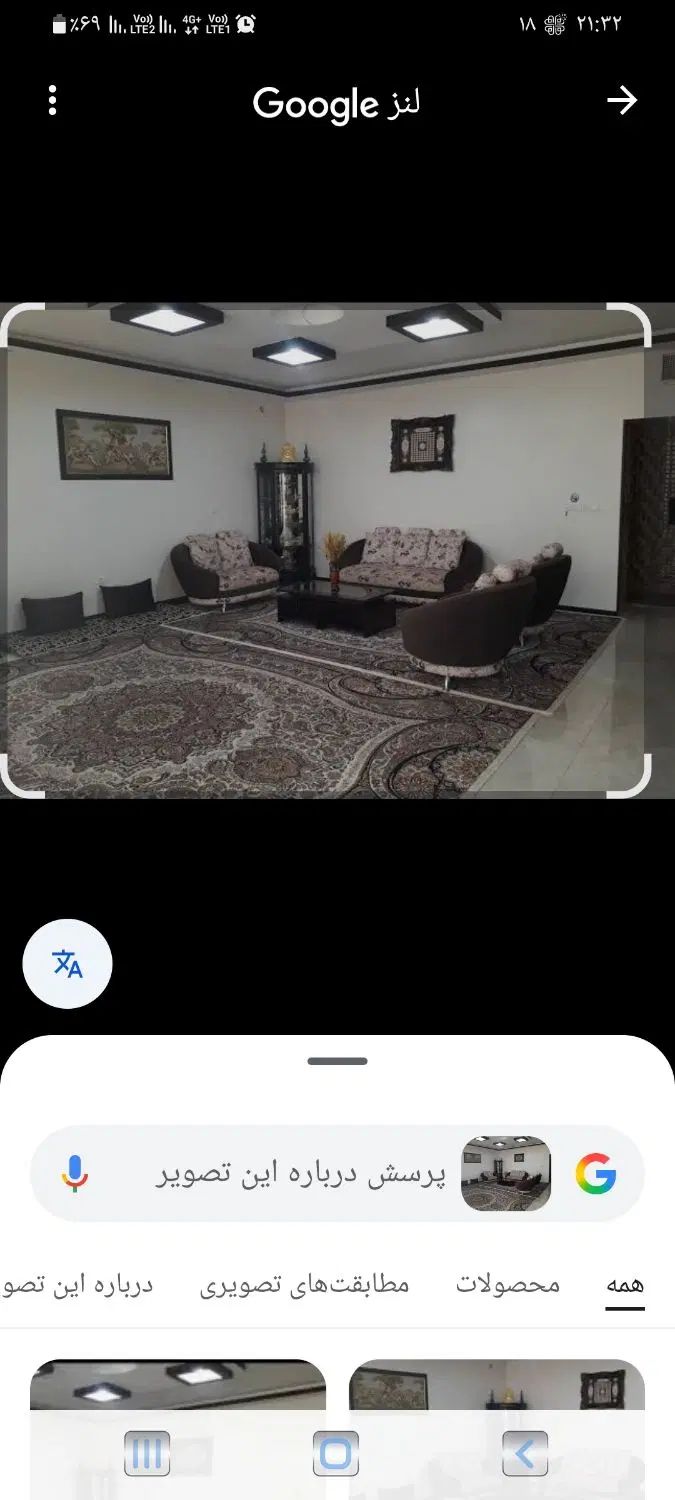Viewport: 675px width, 1500px height.
Task: Tap the results sheet drag handle
Action: (337, 1061)
